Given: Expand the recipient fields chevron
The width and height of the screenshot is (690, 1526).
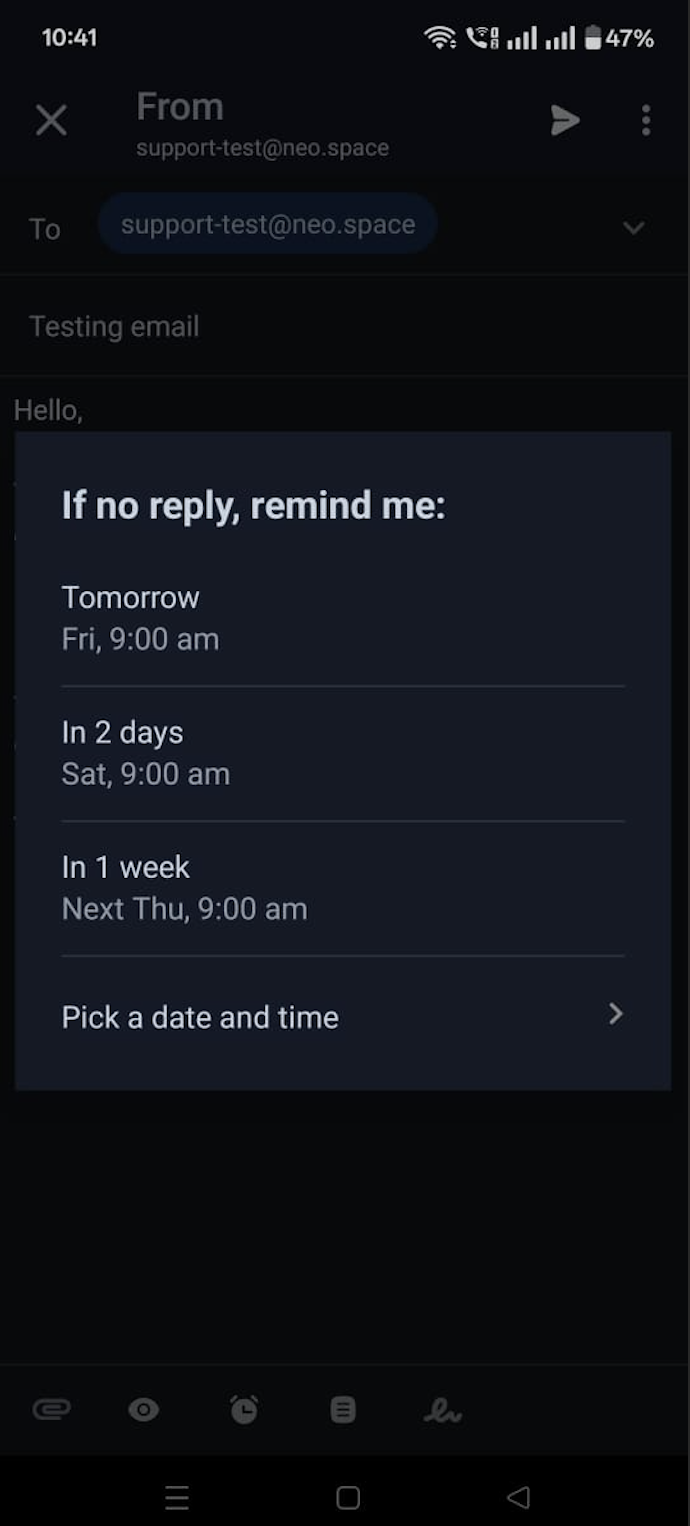Looking at the screenshot, I should point(633,228).
